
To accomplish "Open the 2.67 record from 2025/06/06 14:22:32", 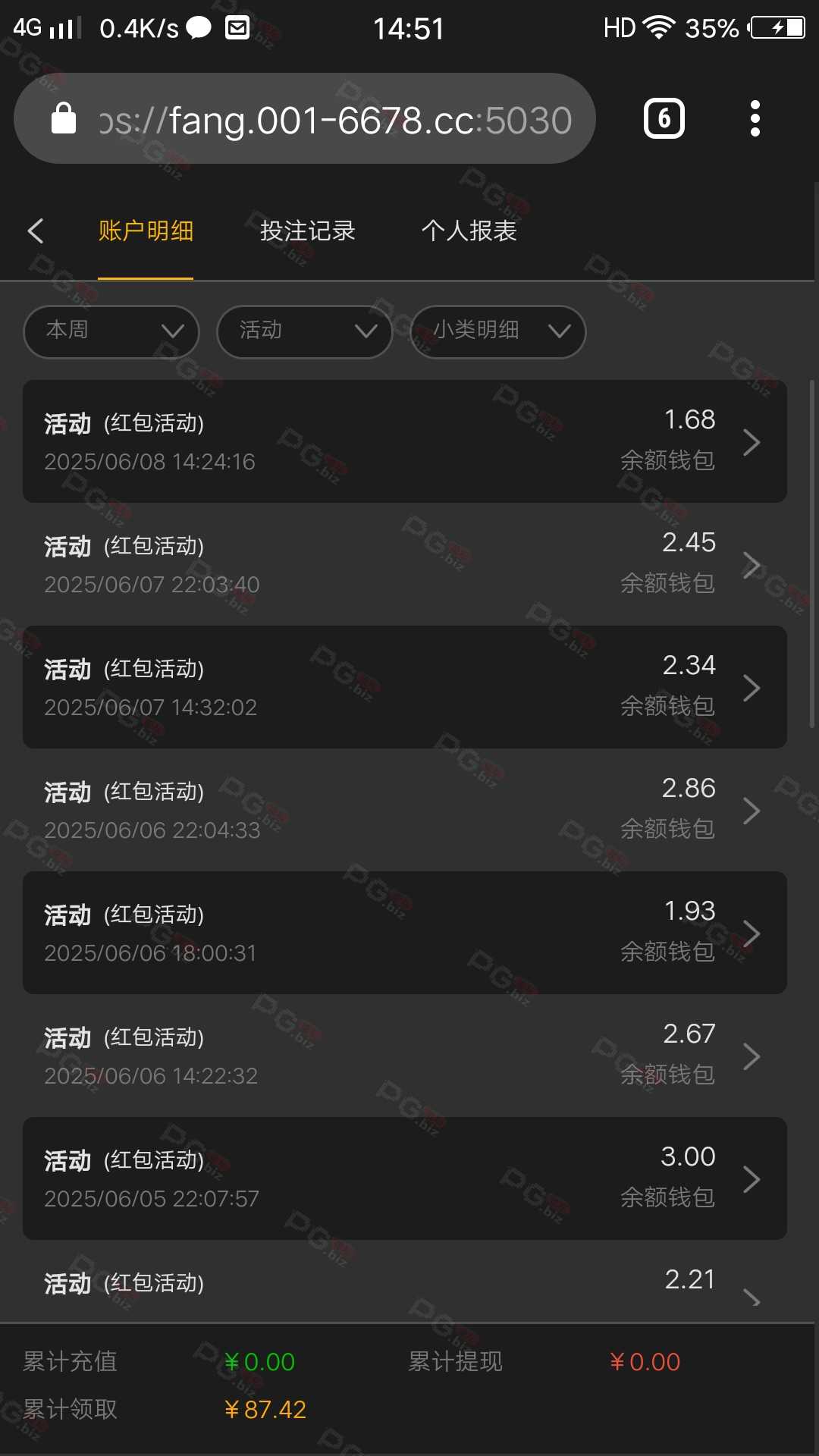I will [x=405, y=1056].
